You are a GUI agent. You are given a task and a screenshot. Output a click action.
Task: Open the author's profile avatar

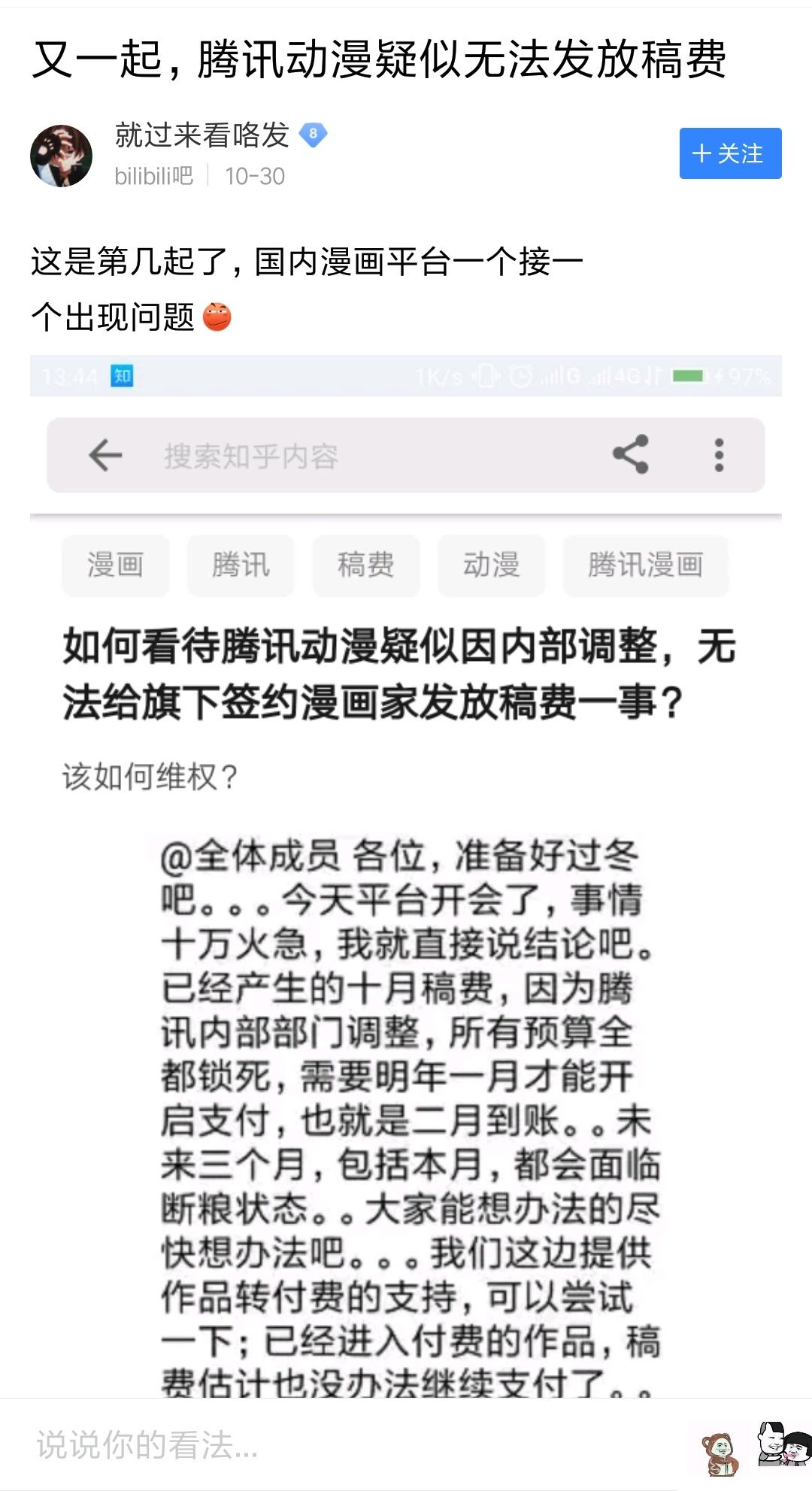61,156
